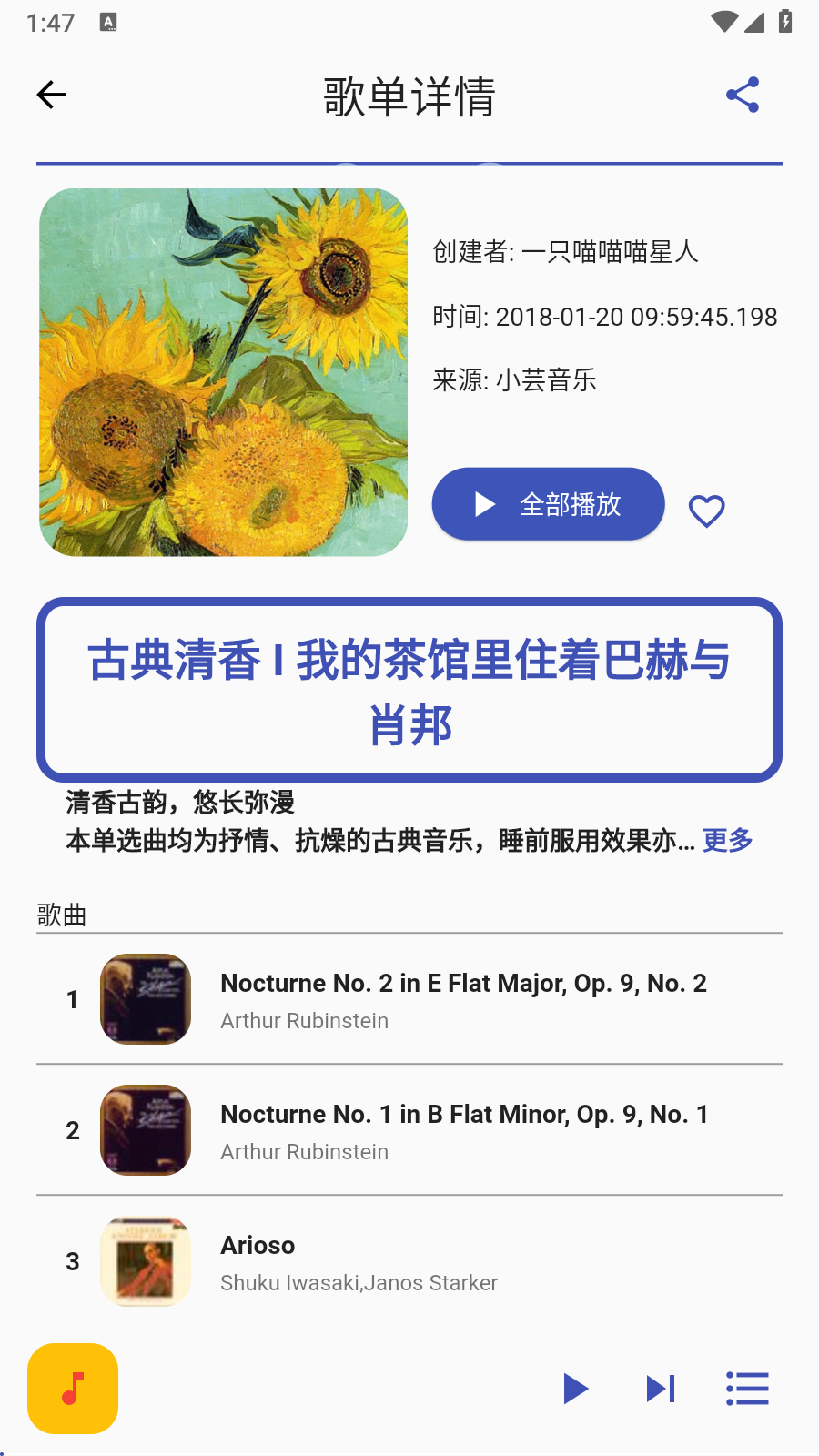Select the song Arioso
819x1456 pixels.
click(409, 1261)
